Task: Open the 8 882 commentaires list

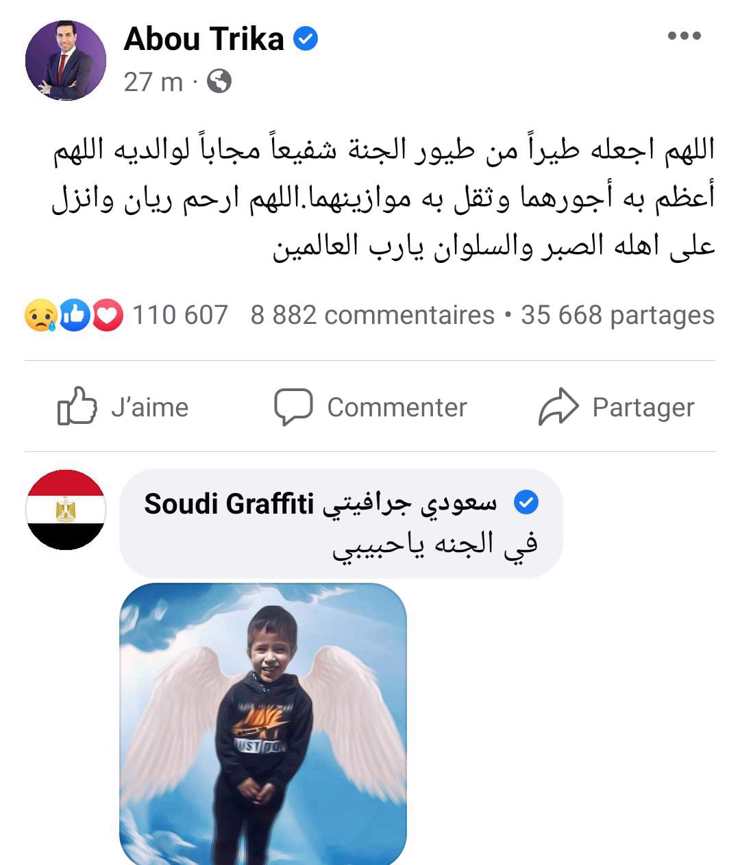Action: point(372,316)
